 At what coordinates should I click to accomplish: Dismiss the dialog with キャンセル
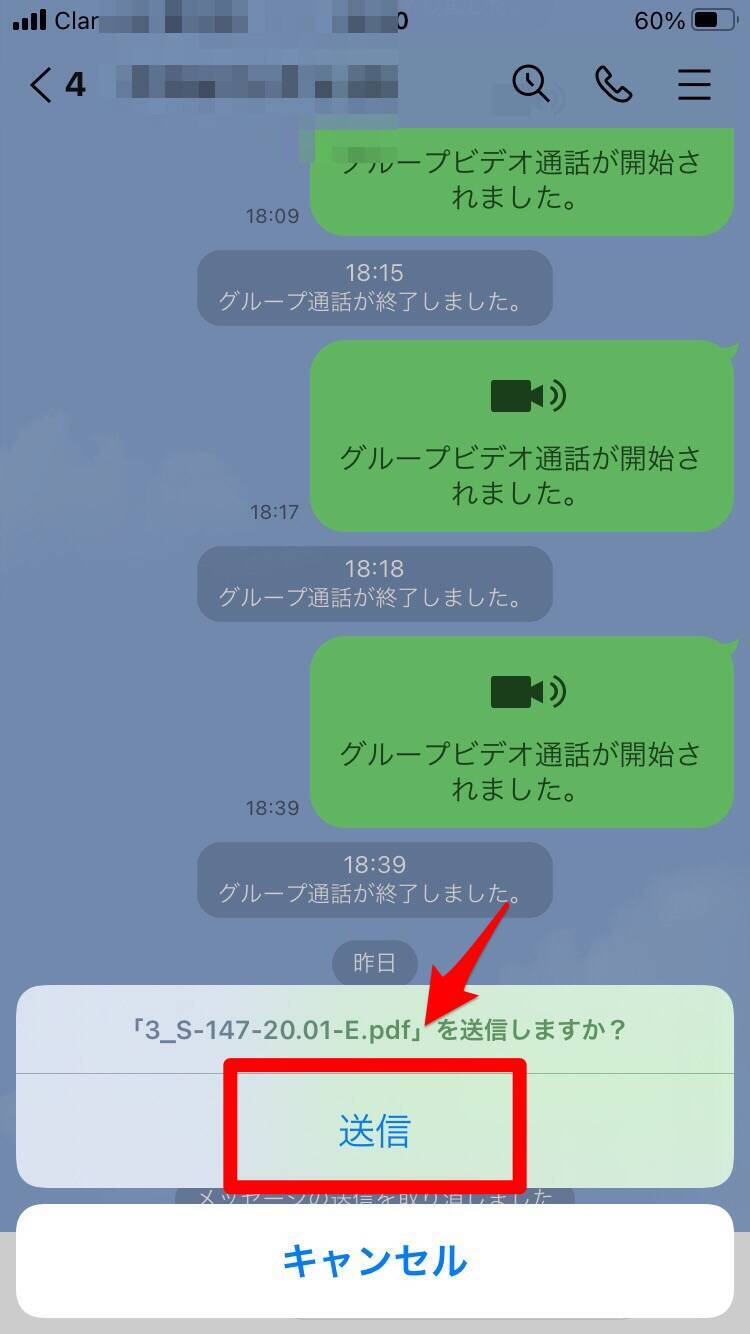pos(374,1261)
